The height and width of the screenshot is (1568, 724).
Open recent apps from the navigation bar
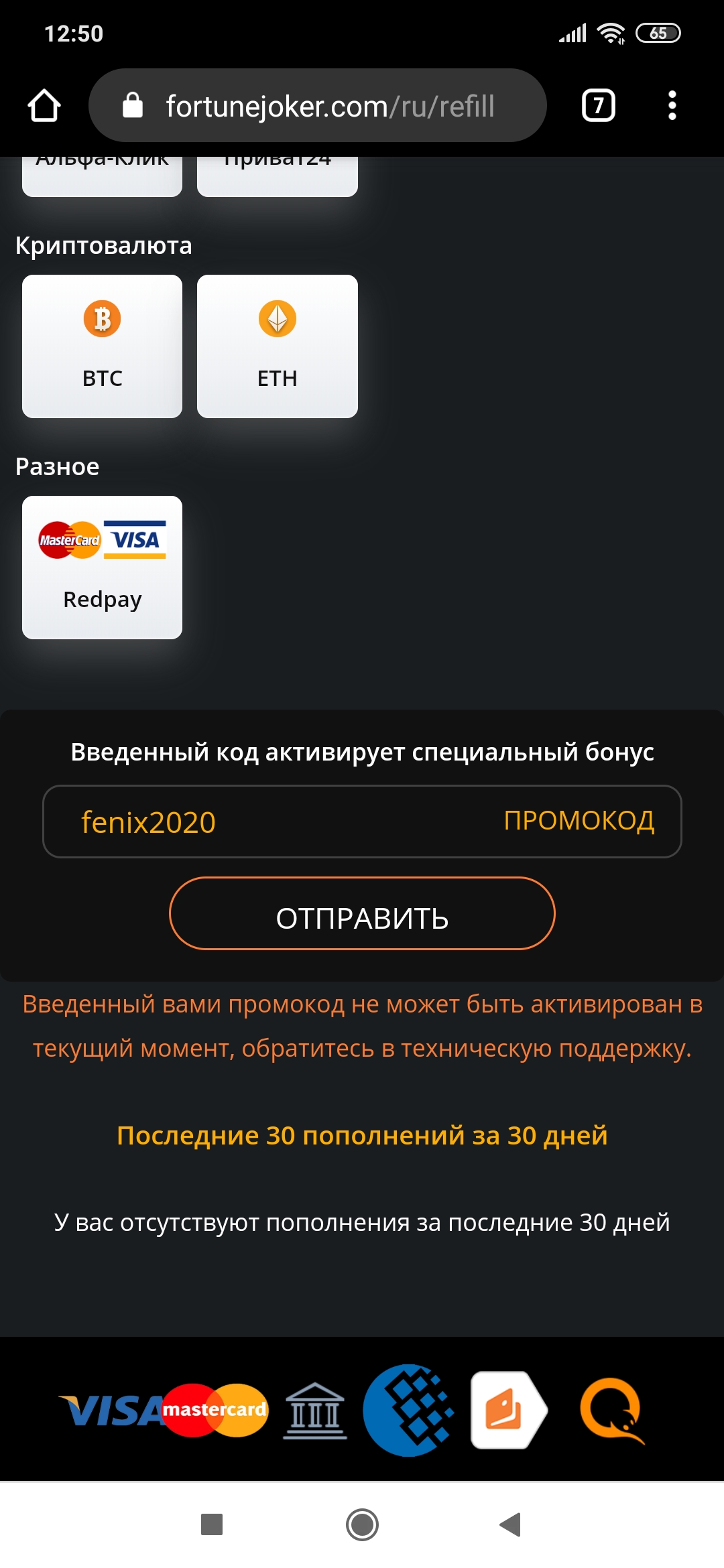pos(212,1524)
